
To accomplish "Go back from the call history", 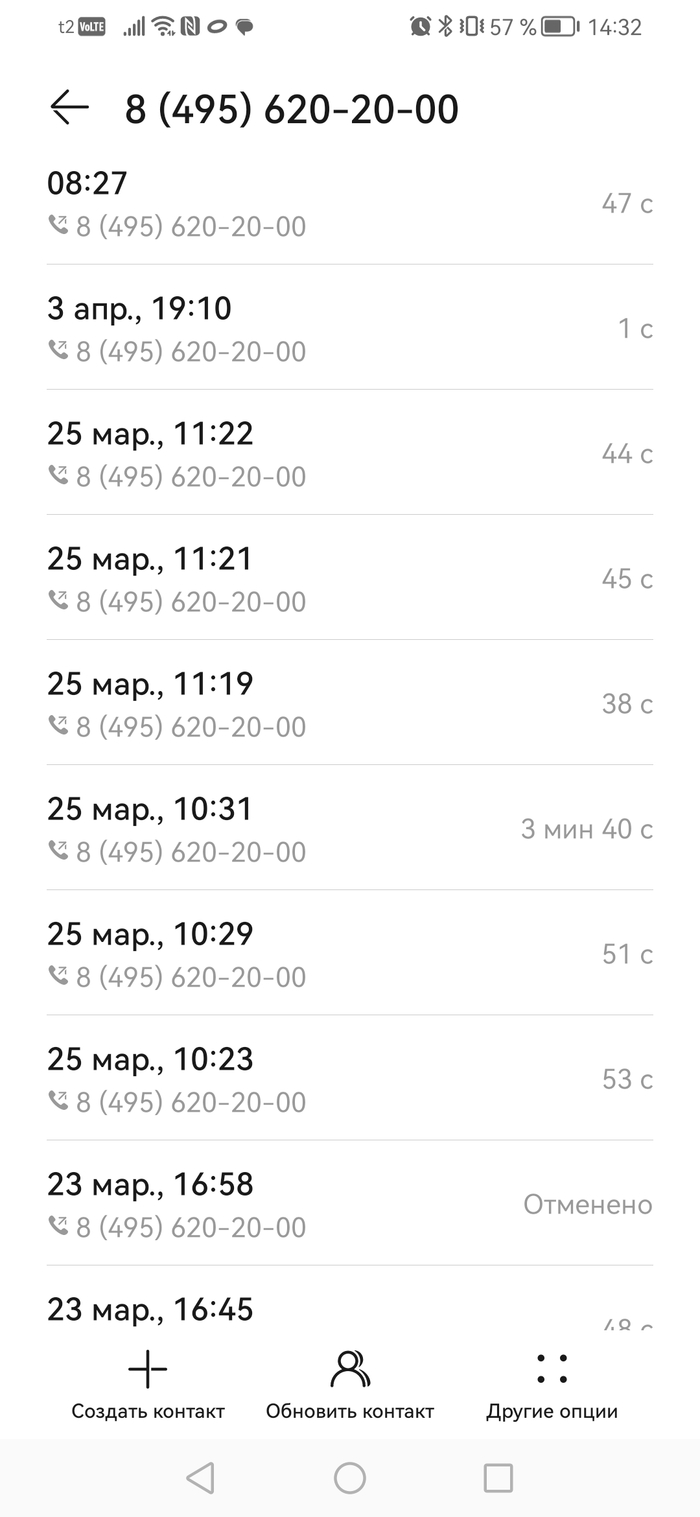I will [x=70, y=108].
